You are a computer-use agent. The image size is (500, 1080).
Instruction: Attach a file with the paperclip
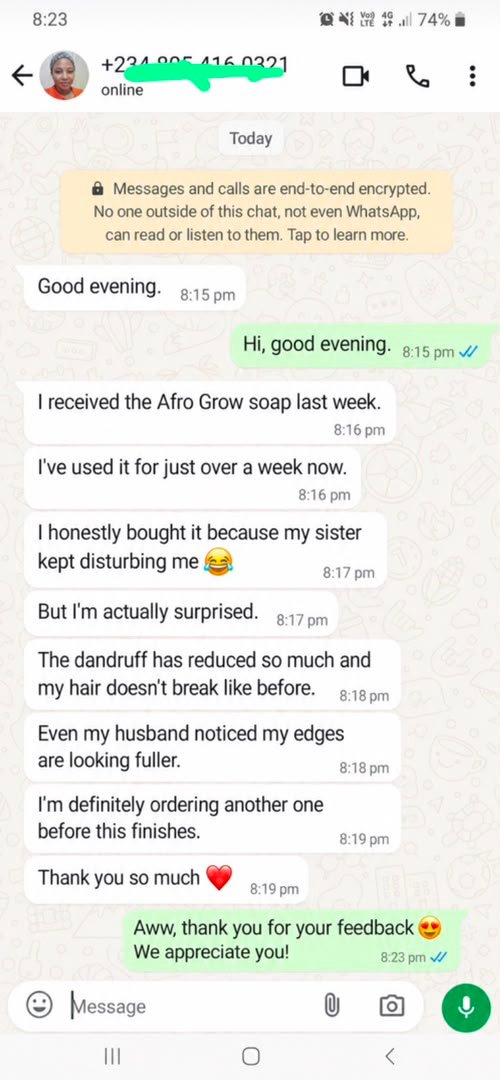click(x=332, y=1006)
